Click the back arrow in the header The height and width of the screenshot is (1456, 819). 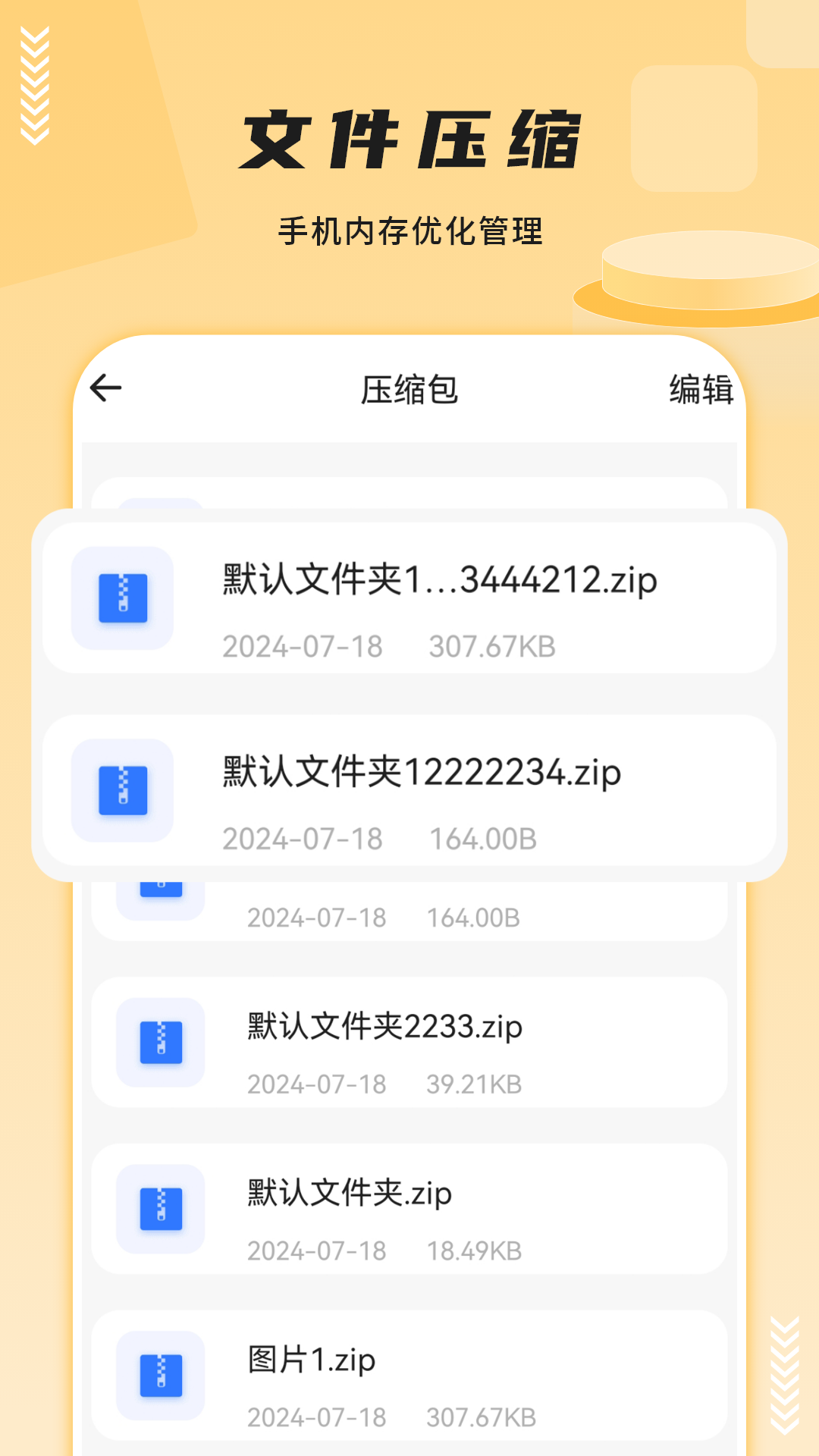(x=105, y=388)
